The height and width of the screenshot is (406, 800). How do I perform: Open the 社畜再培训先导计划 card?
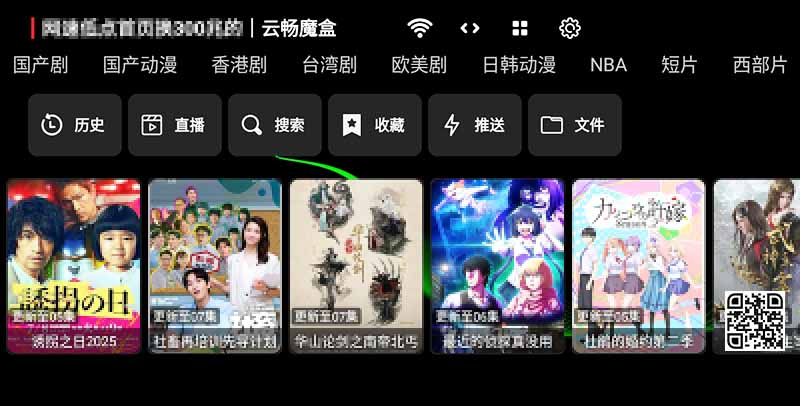point(215,265)
